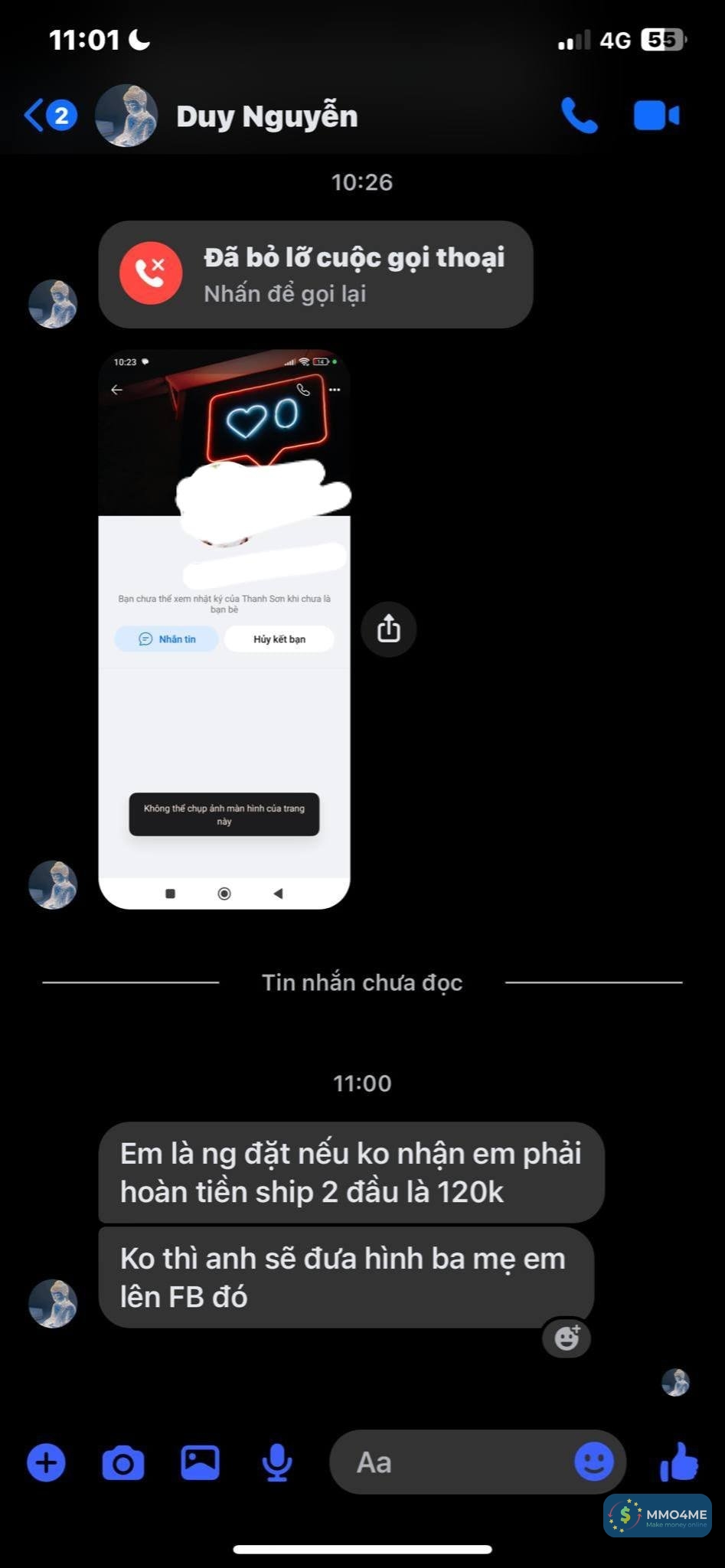Start a voice call with Duy Nguyễn
The height and width of the screenshot is (1568, 725).
[579, 116]
